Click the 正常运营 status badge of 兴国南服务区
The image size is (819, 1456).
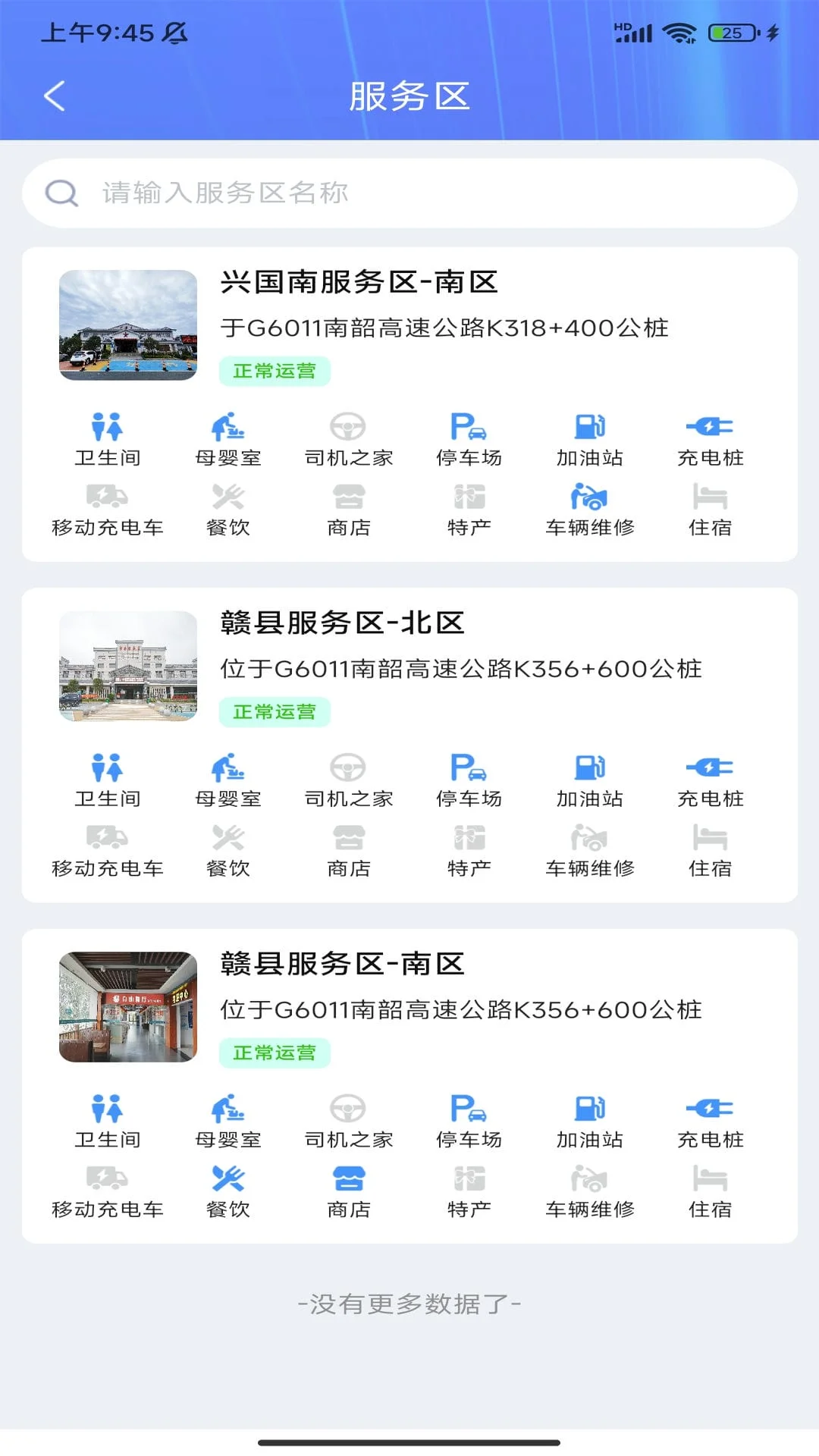[275, 371]
